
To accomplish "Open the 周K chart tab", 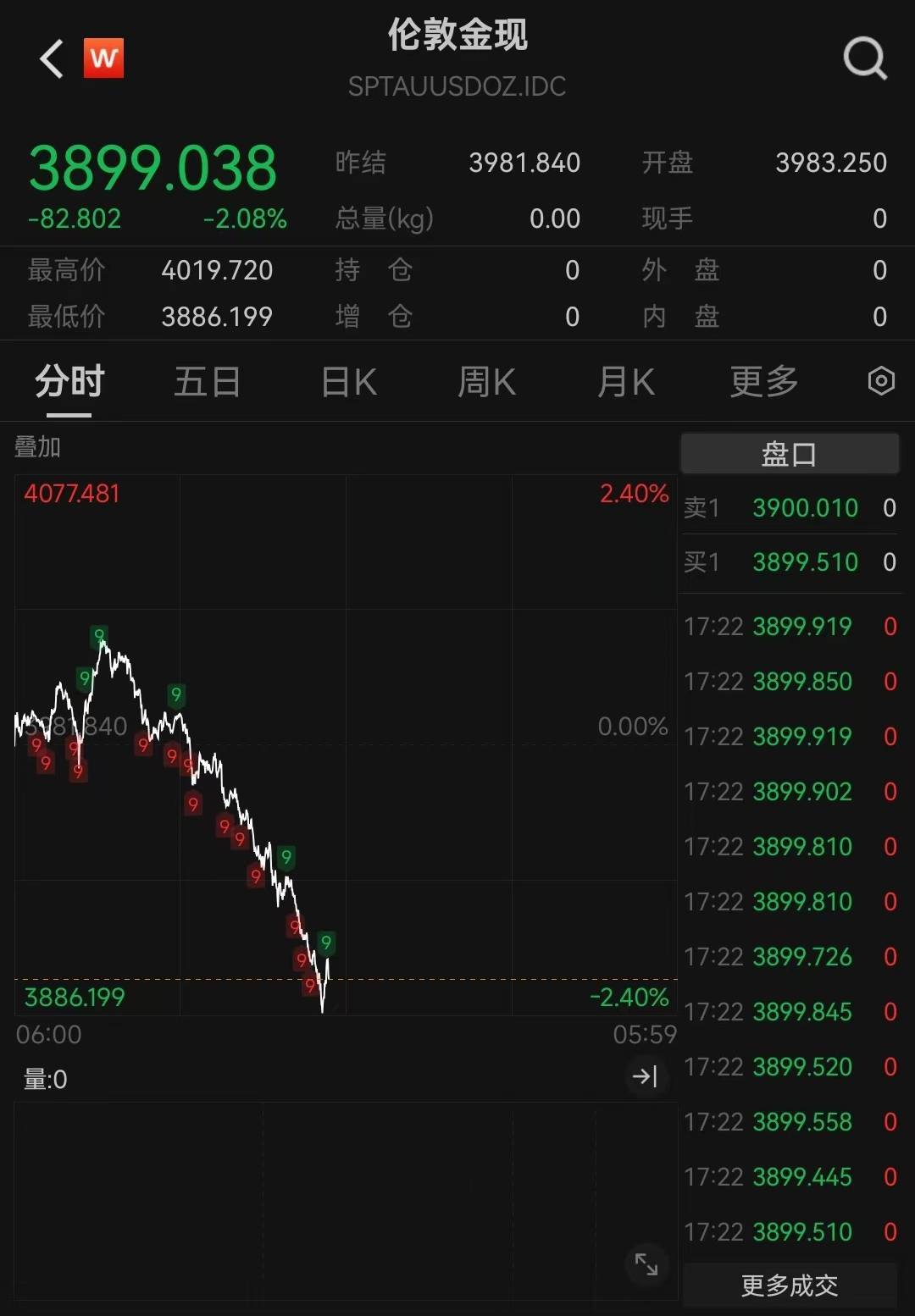I will click(x=486, y=382).
